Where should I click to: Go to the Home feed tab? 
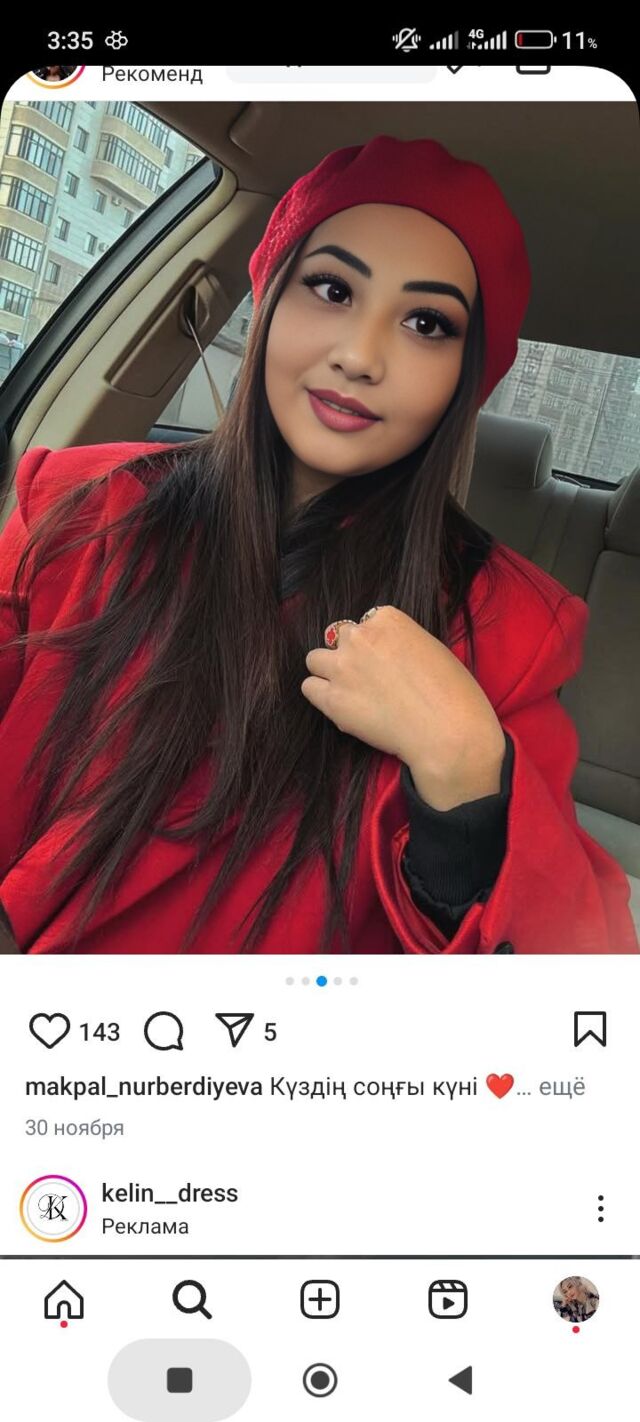pos(64,1300)
